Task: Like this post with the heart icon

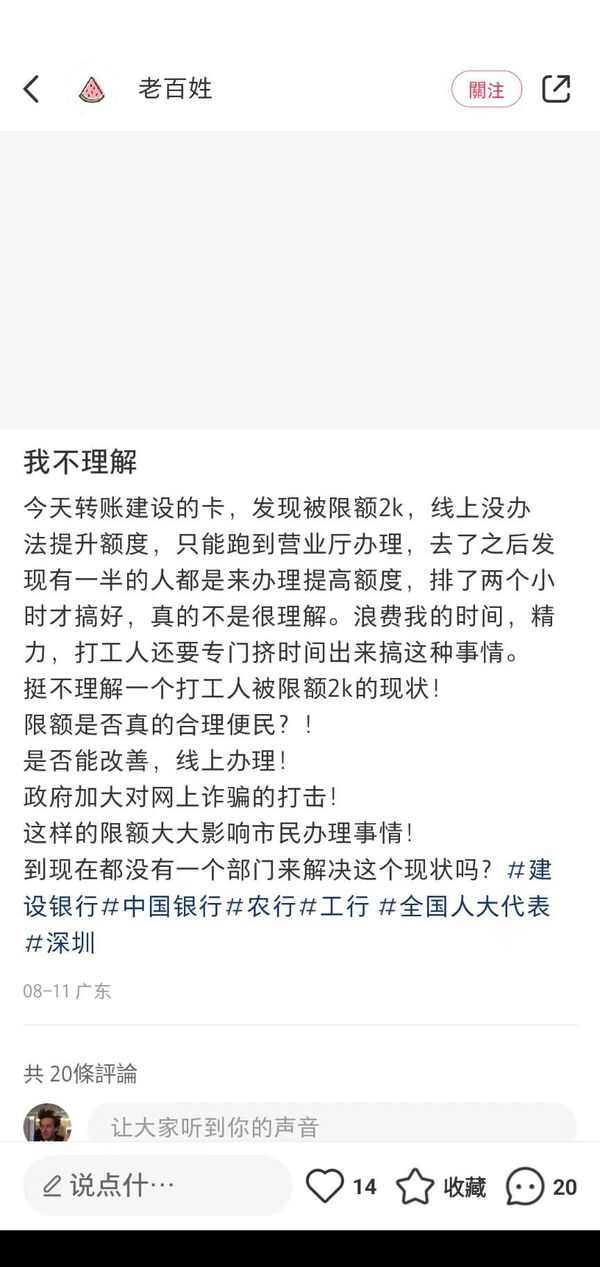Action: (324, 1186)
